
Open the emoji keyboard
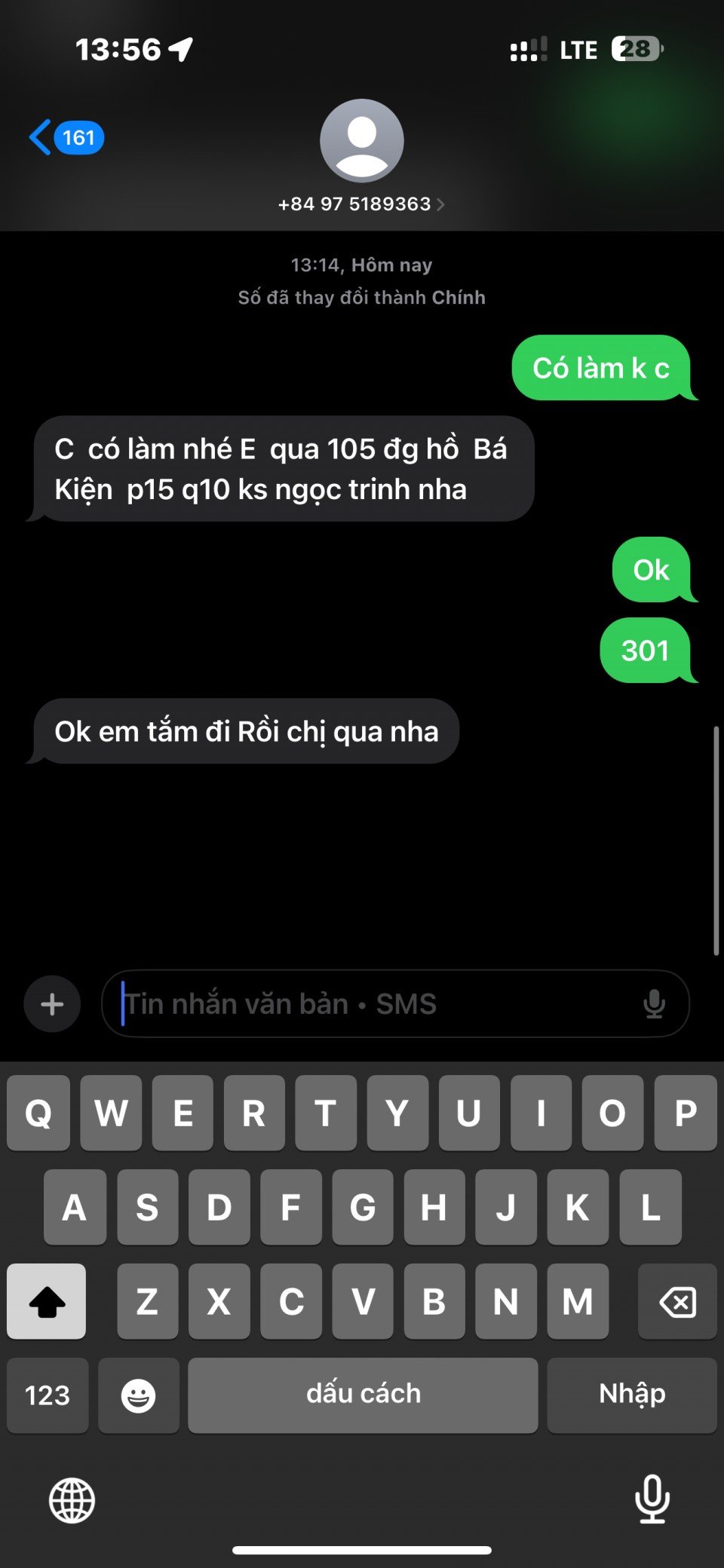pos(139,1395)
